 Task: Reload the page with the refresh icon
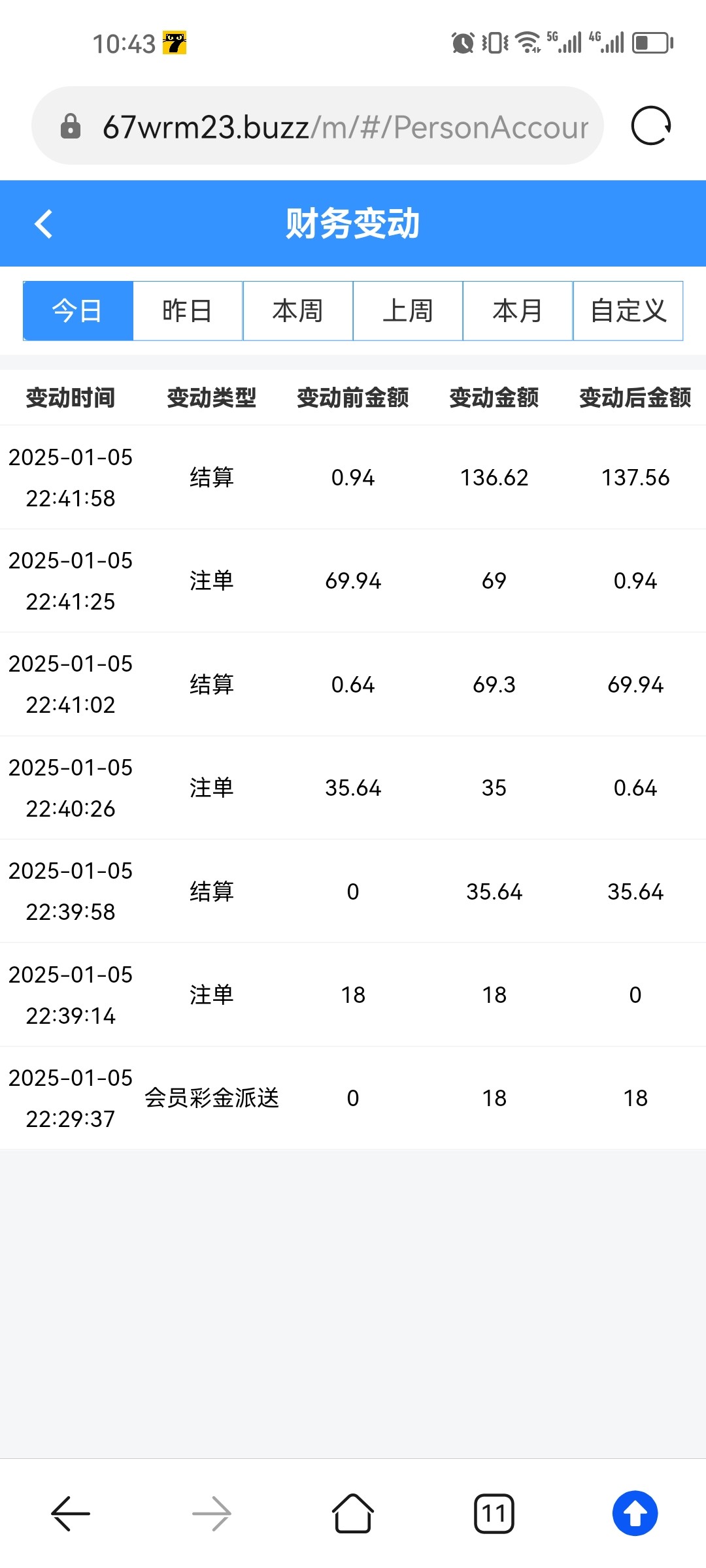pos(651,125)
